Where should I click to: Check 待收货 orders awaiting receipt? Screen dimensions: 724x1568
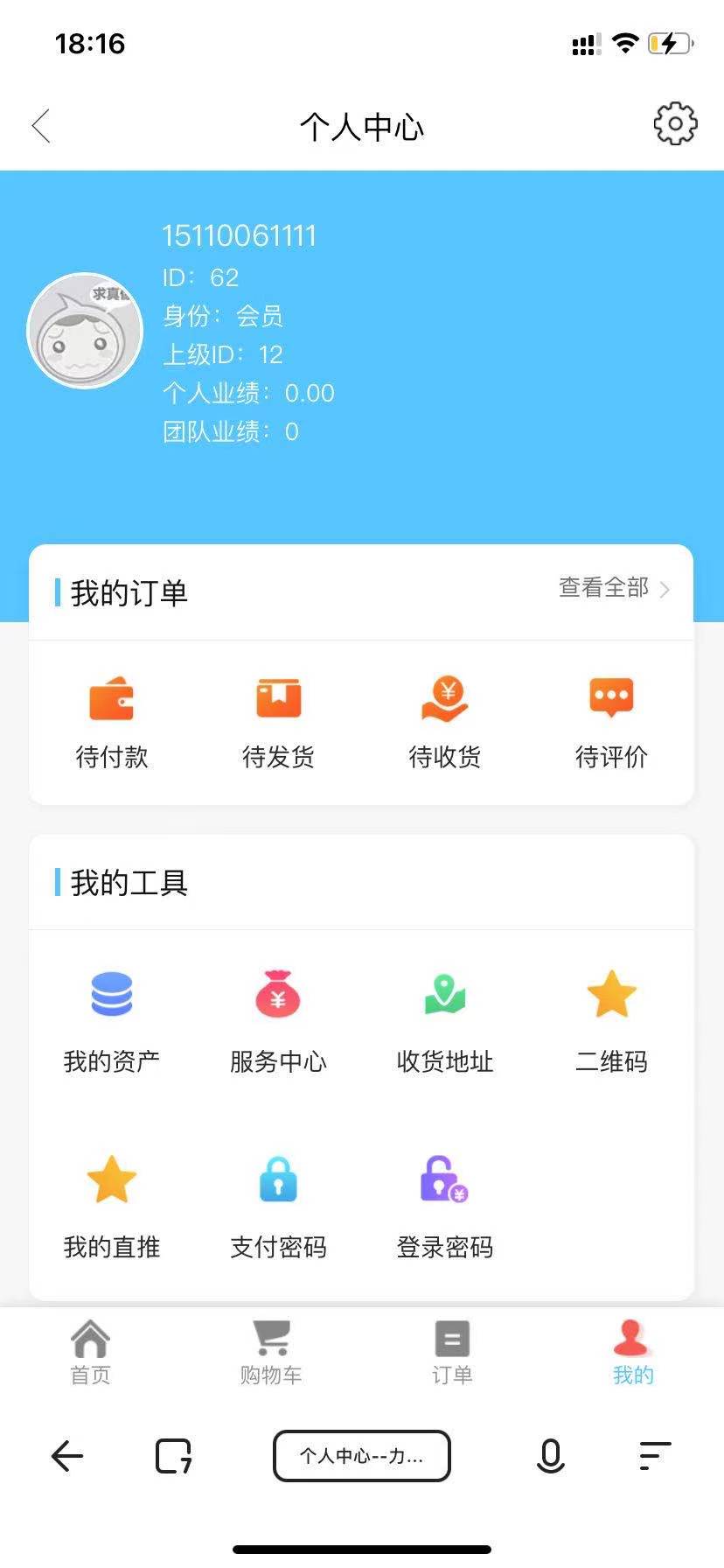pyautogui.click(x=444, y=720)
